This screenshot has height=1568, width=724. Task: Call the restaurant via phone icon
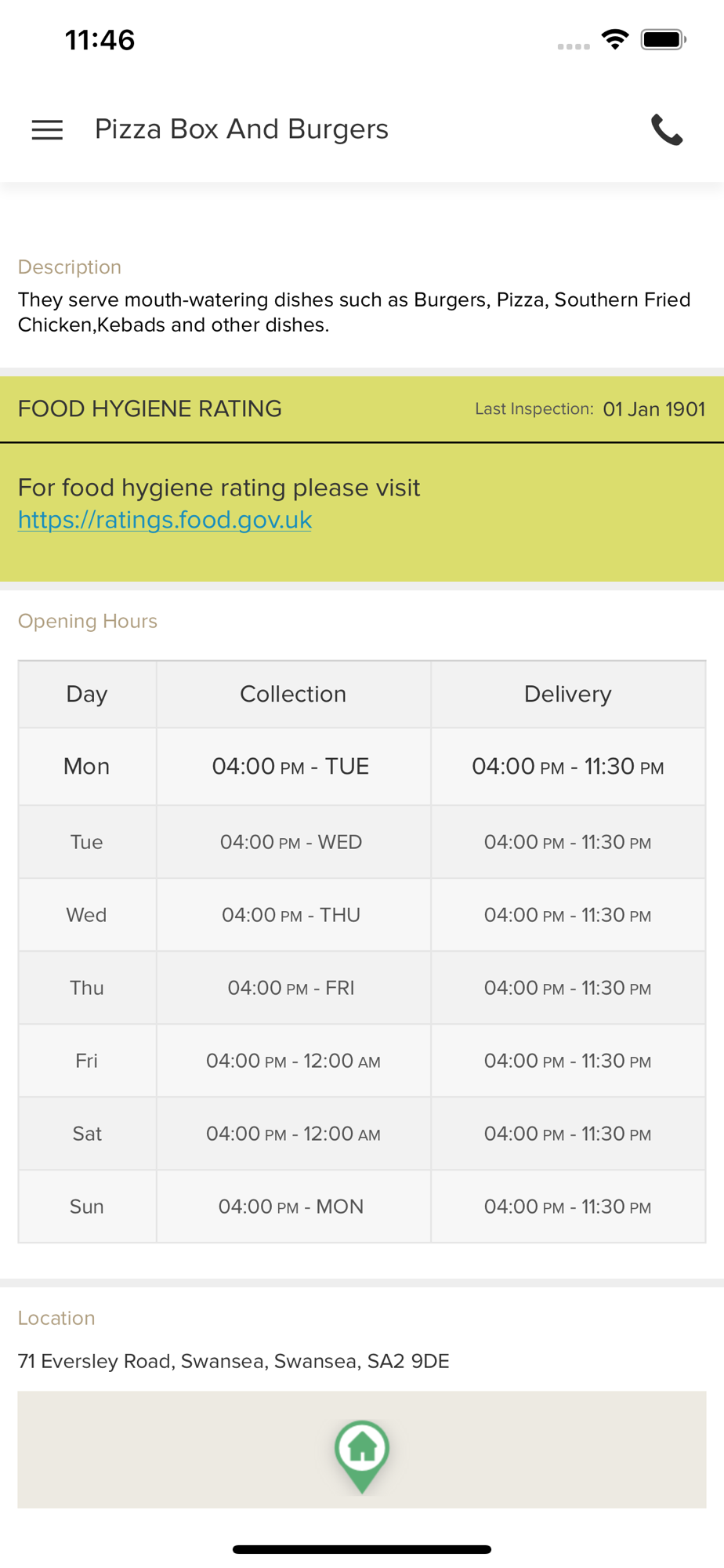pyautogui.click(x=668, y=129)
